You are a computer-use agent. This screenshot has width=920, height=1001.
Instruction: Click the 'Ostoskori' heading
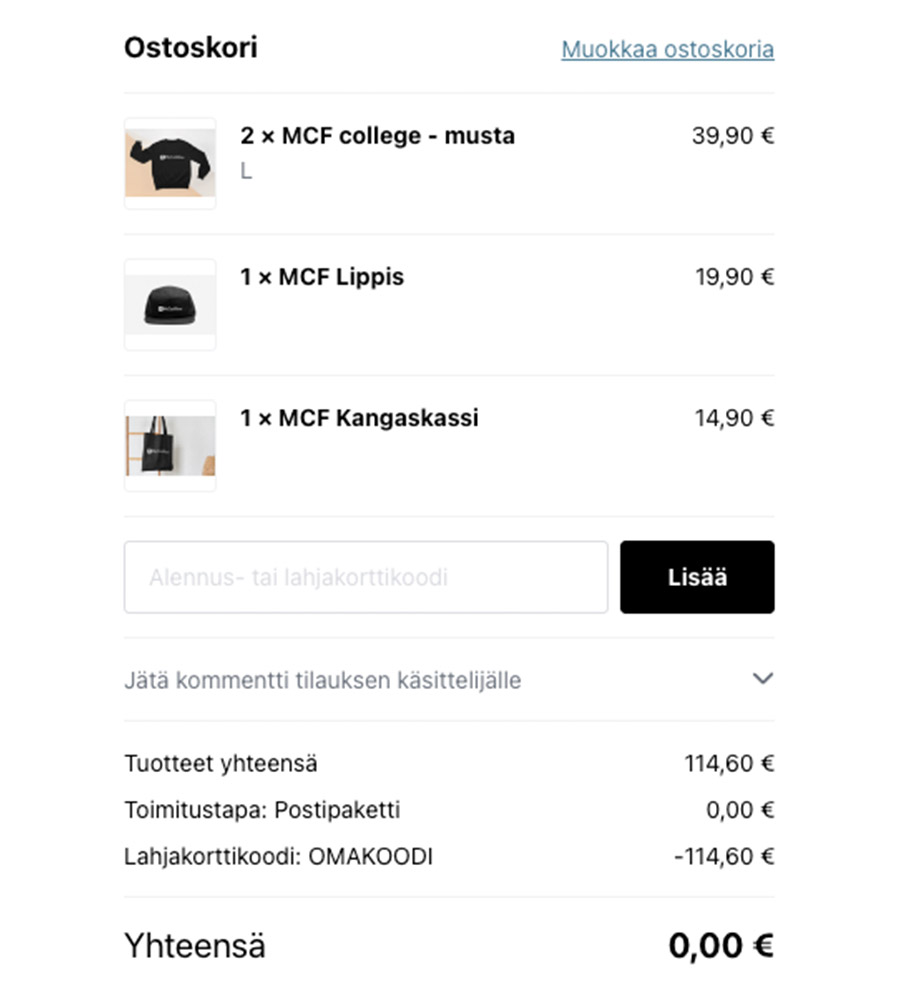(x=190, y=47)
